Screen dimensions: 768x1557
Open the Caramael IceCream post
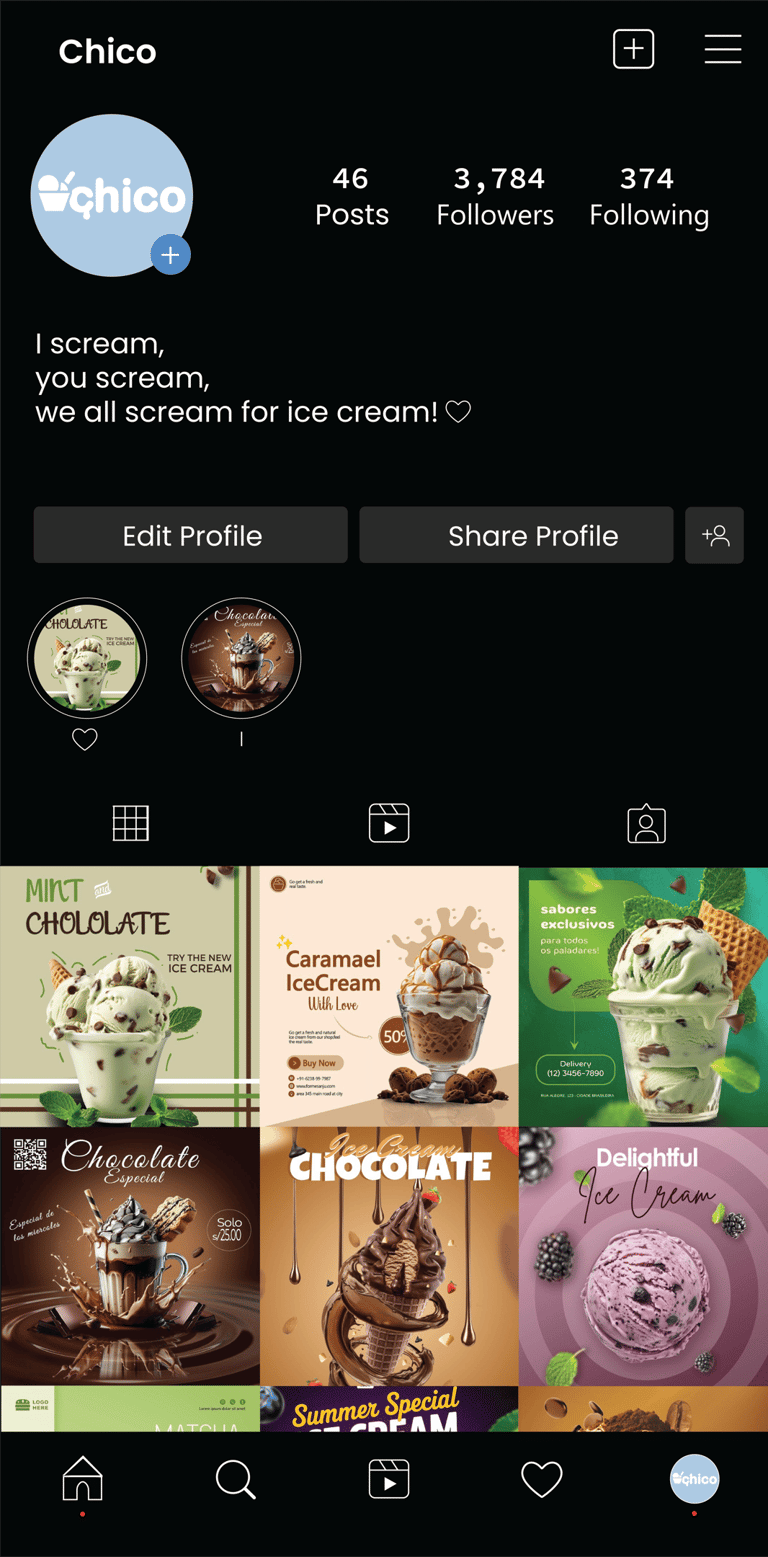point(389,996)
